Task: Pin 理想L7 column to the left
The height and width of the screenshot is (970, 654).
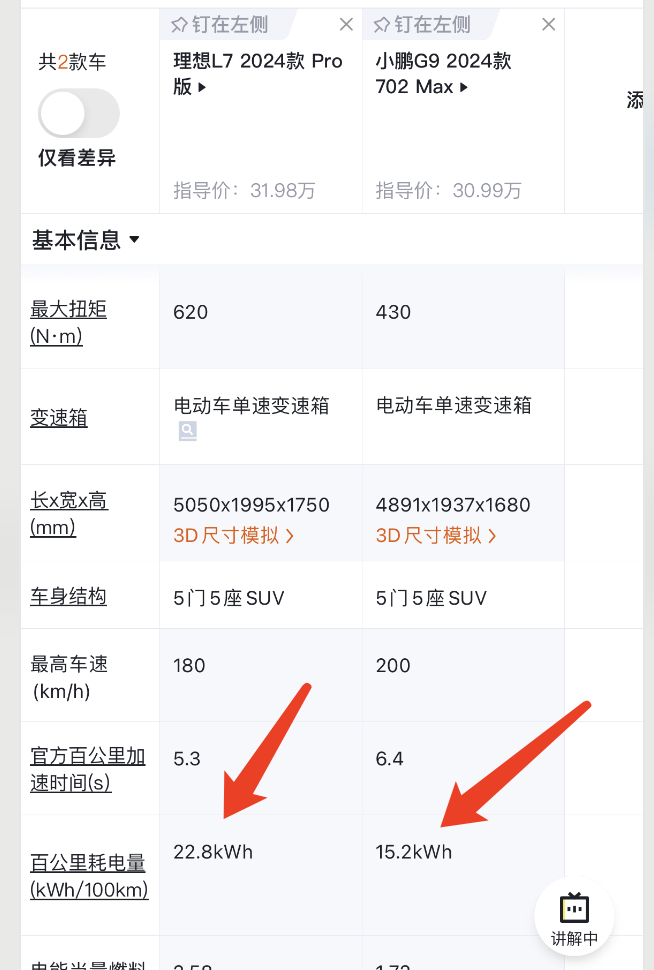Action: [218, 24]
